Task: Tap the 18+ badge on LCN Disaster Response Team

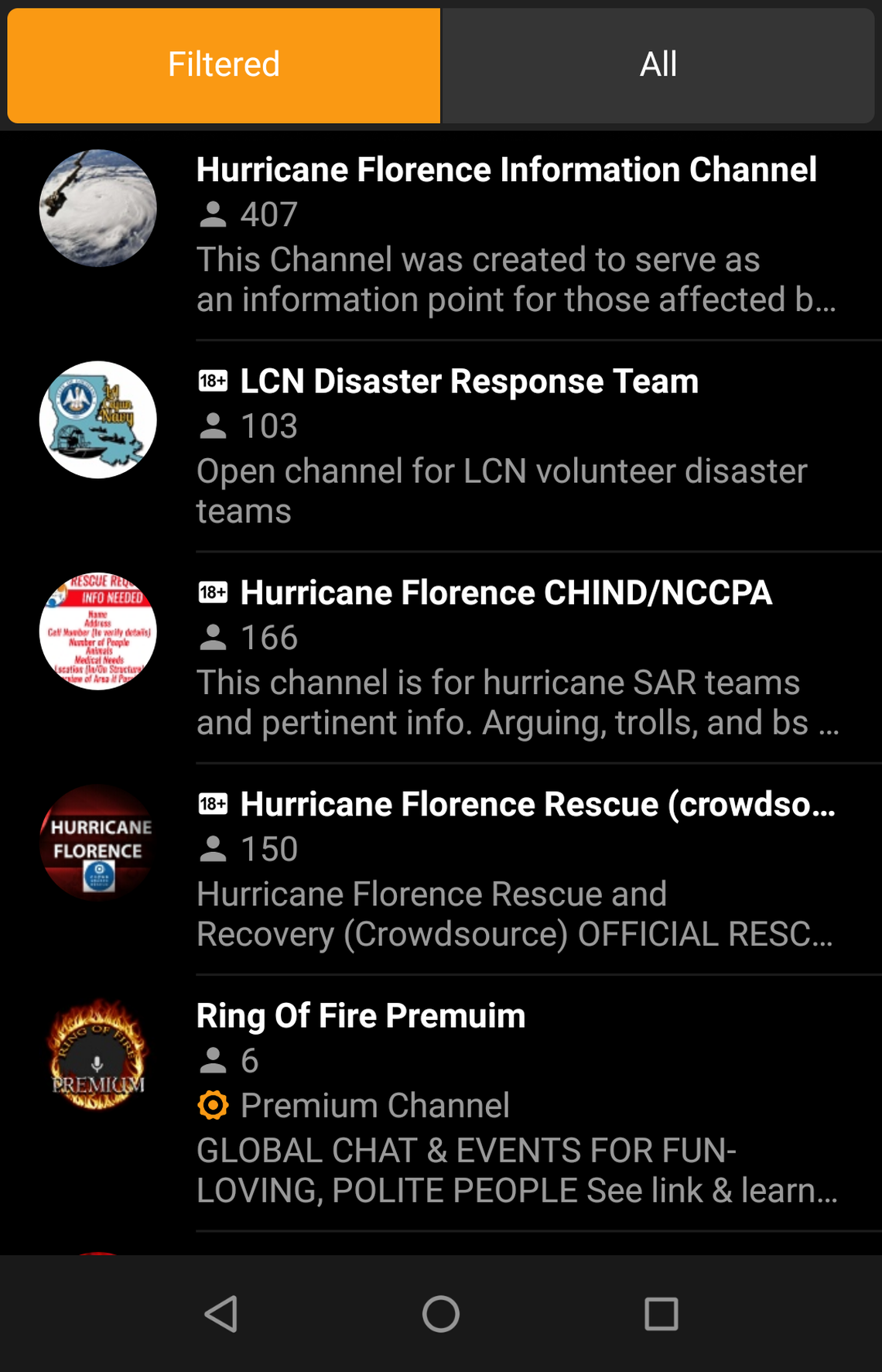Action: (x=212, y=381)
